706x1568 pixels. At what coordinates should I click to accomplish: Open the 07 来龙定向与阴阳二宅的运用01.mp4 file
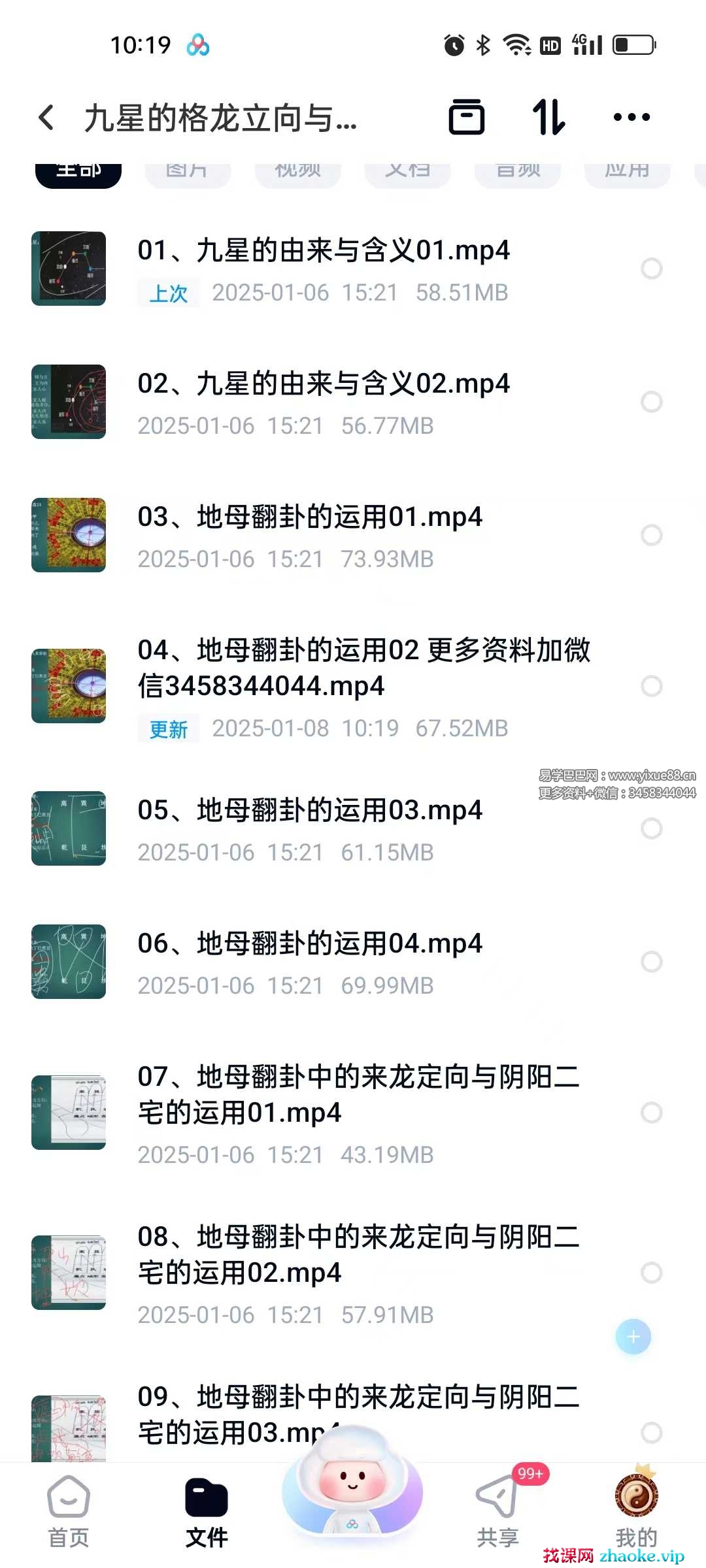pyautogui.click(x=358, y=1094)
